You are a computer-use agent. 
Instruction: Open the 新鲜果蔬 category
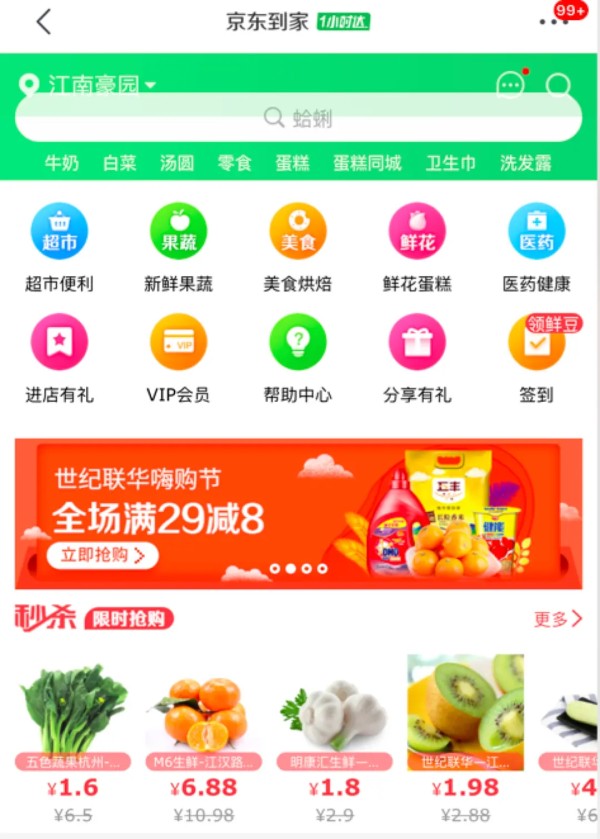[178, 247]
